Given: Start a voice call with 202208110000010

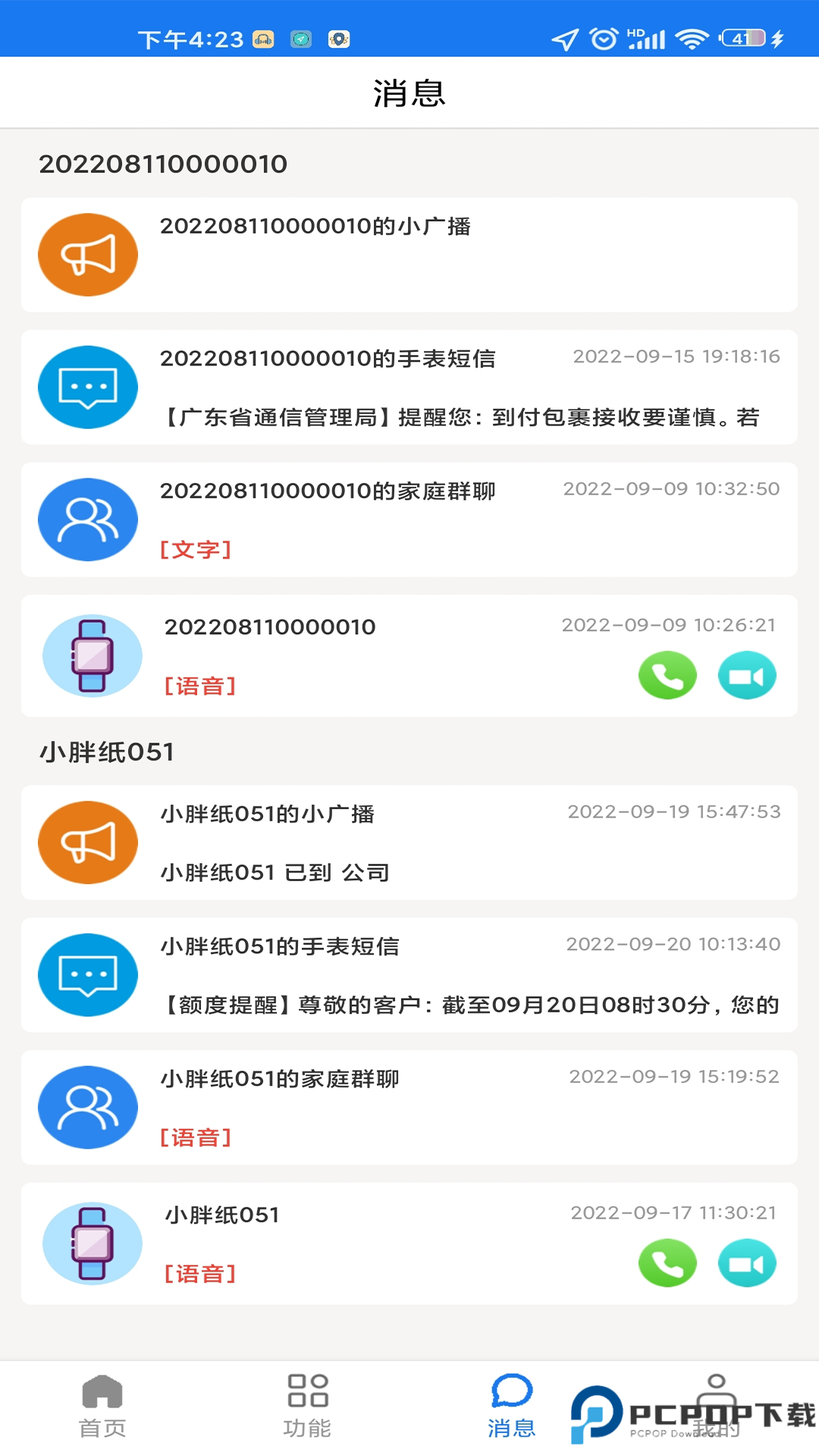Looking at the screenshot, I should click(x=667, y=674).
